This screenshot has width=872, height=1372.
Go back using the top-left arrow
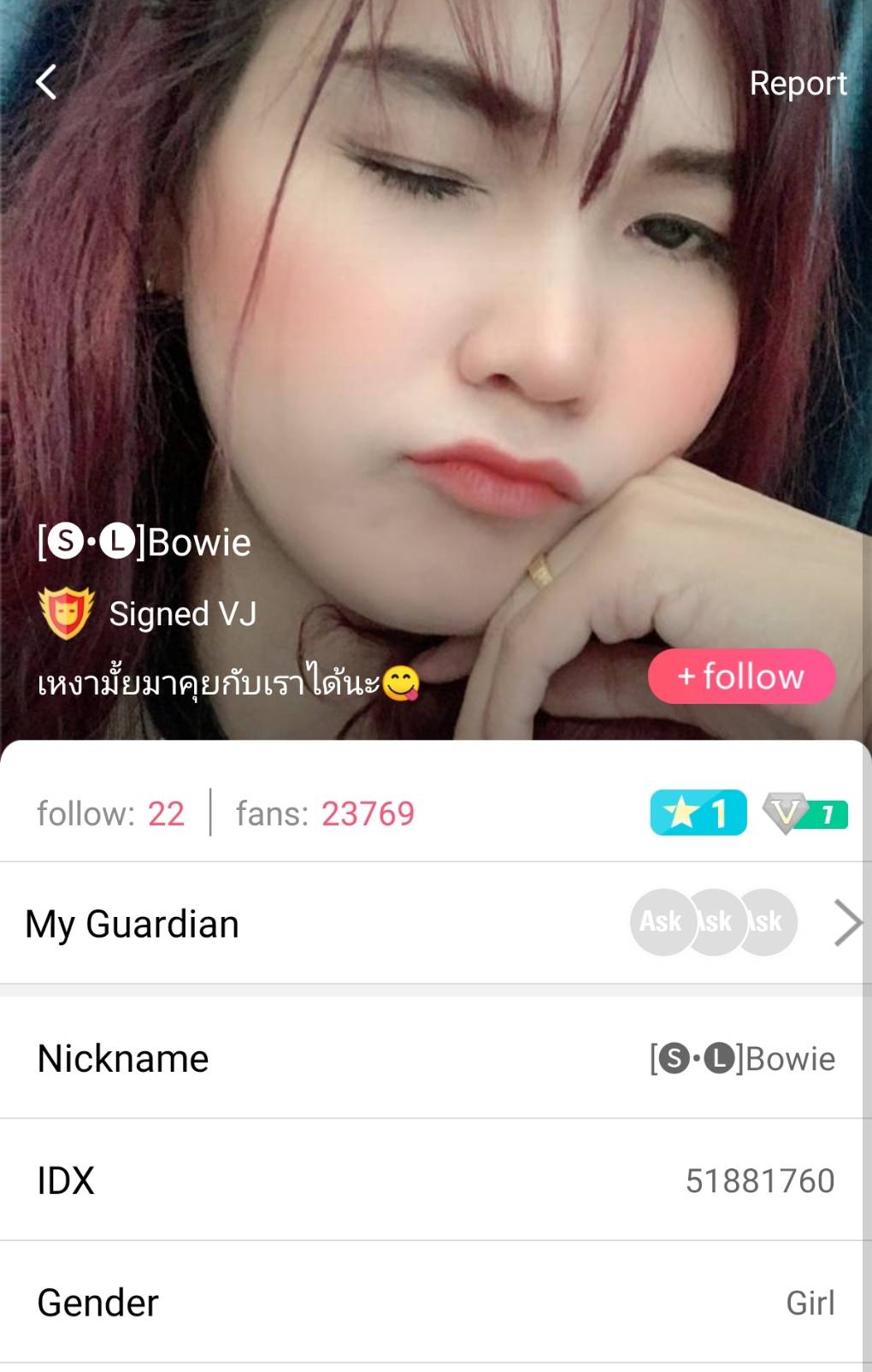pyautogui.click(x=46, y=83)
